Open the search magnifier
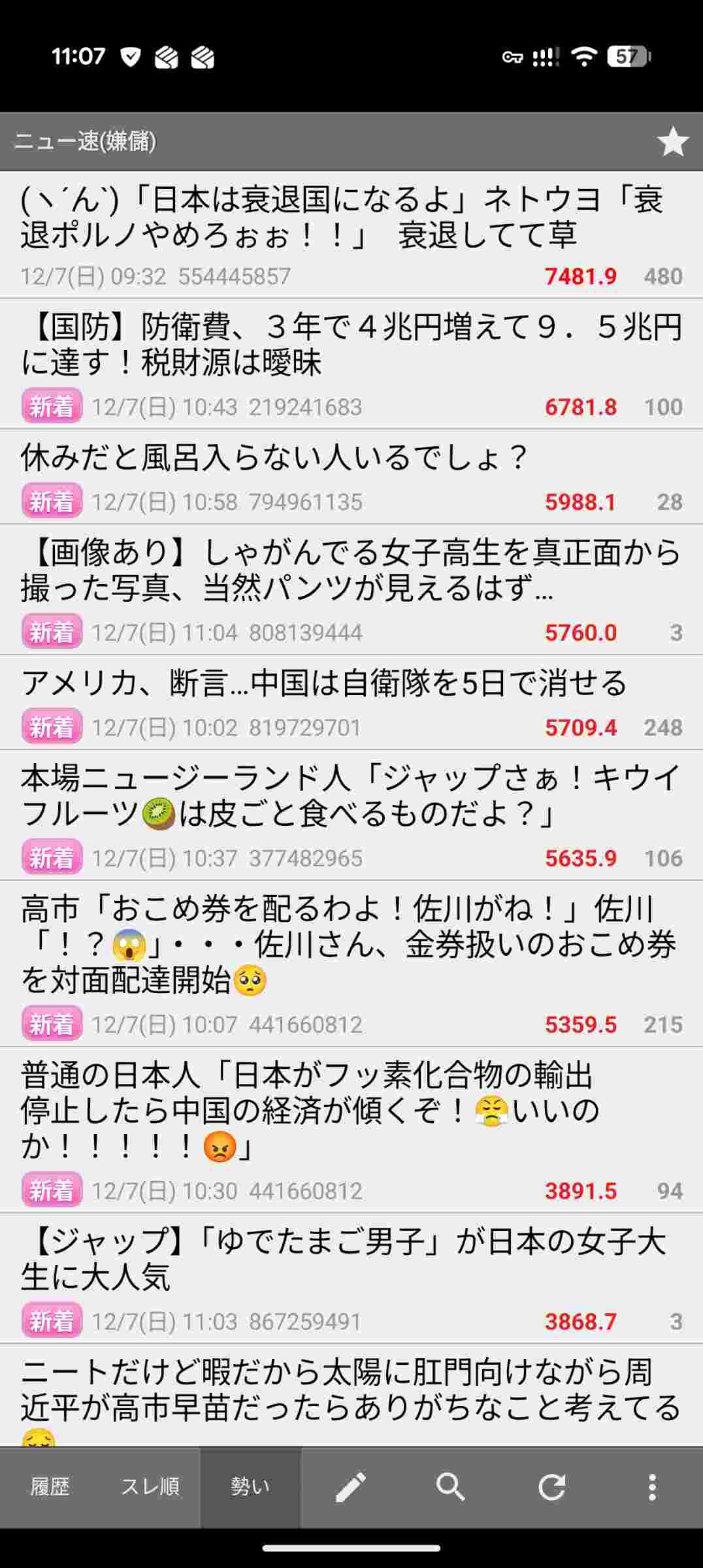 tap(451, 1488)
